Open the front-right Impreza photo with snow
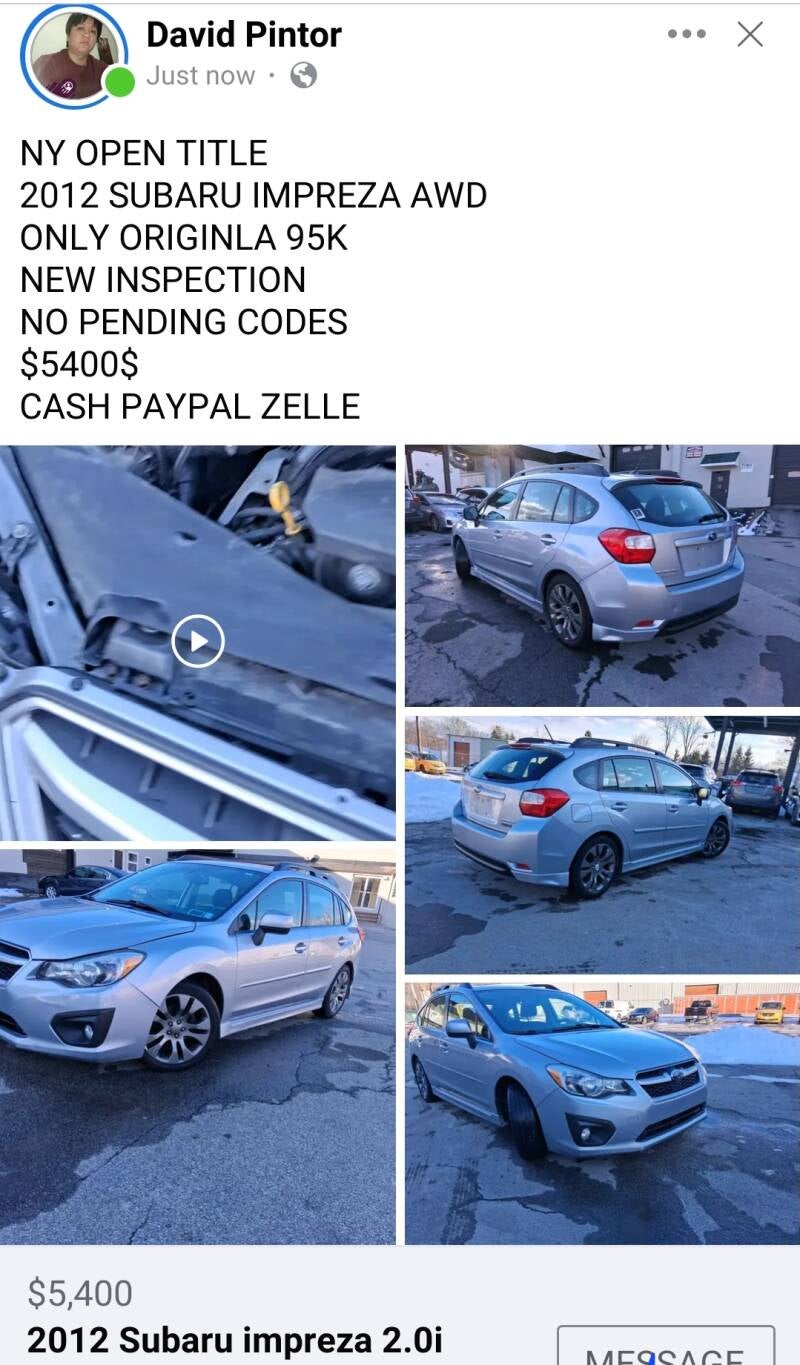800x1365 pixels. coord(602,1112)
